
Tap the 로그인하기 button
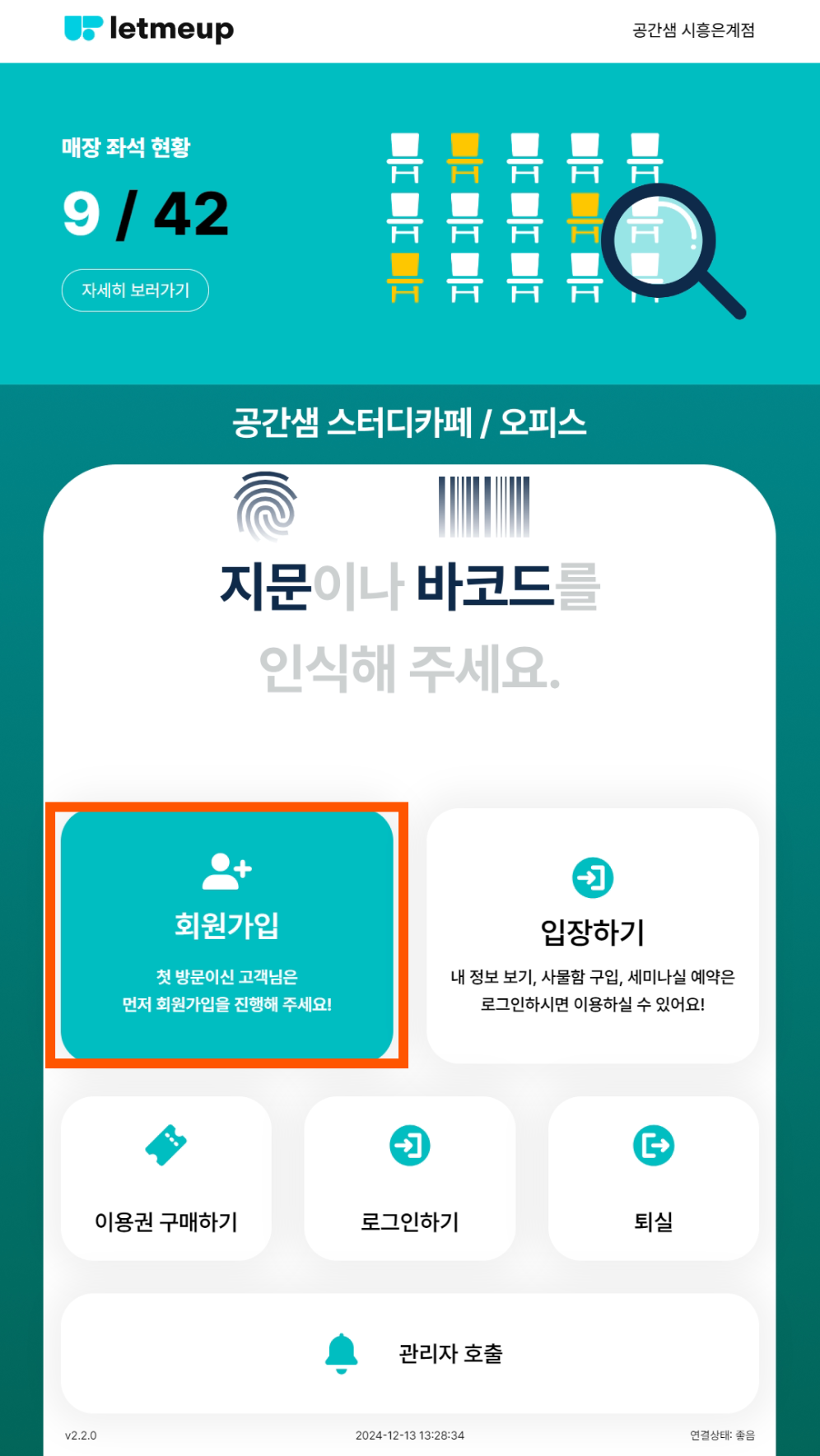(x=409, y=1178)
